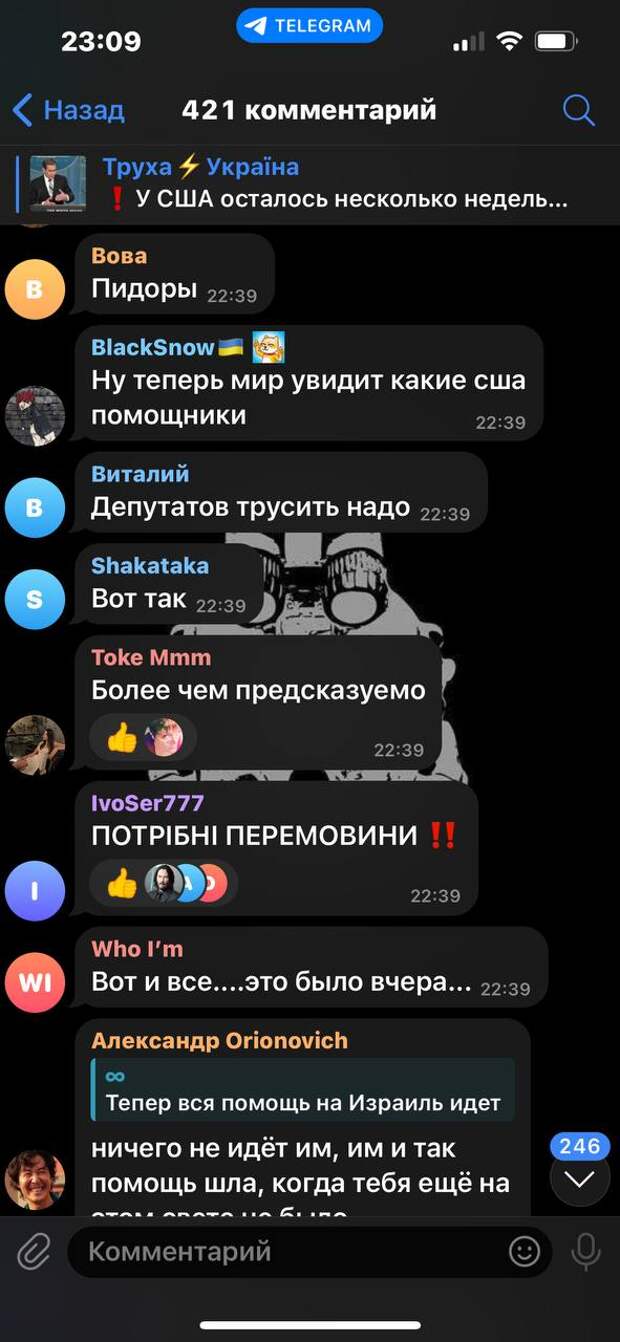Open Who I'm profile avatar

coord(35,982)
